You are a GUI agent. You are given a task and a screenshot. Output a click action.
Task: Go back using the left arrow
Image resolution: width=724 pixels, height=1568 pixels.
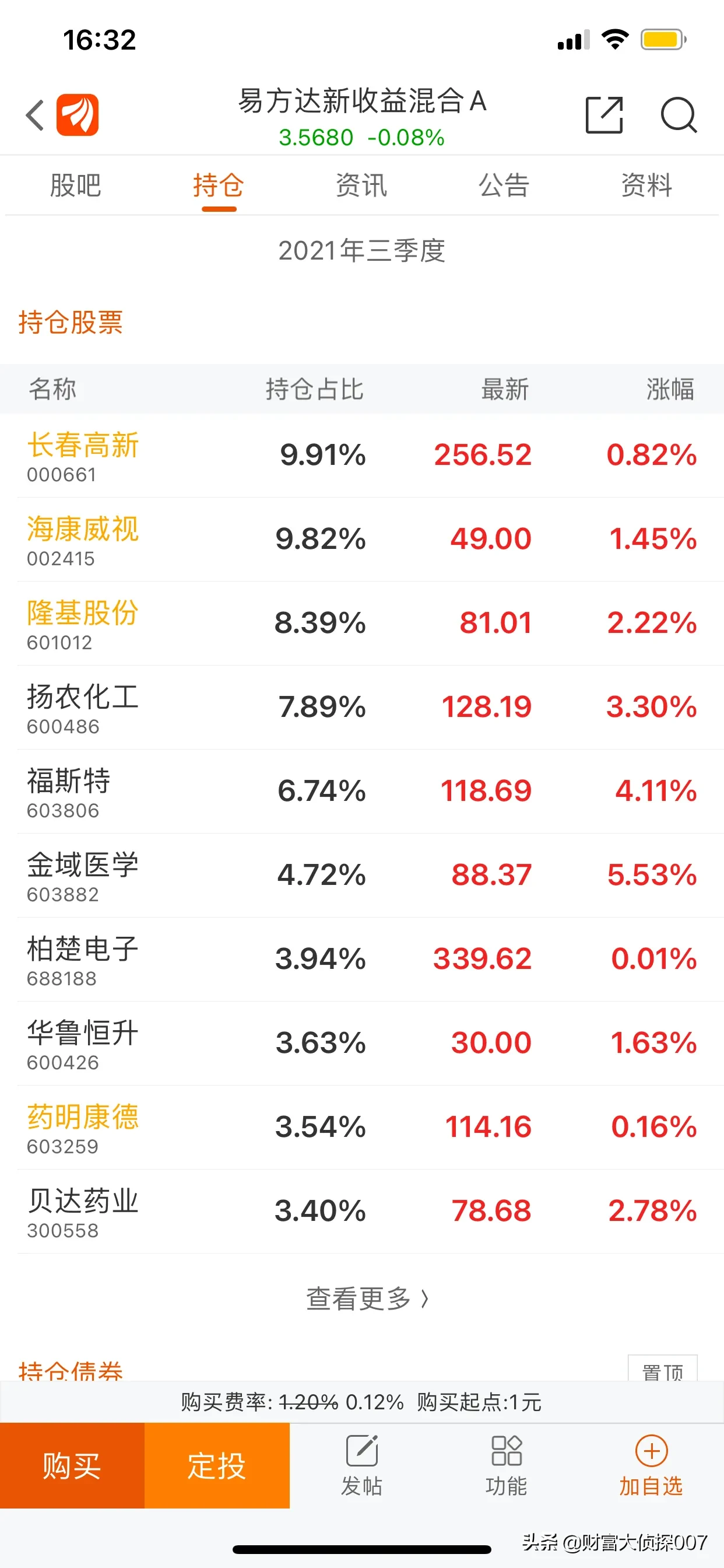(36, 114)
